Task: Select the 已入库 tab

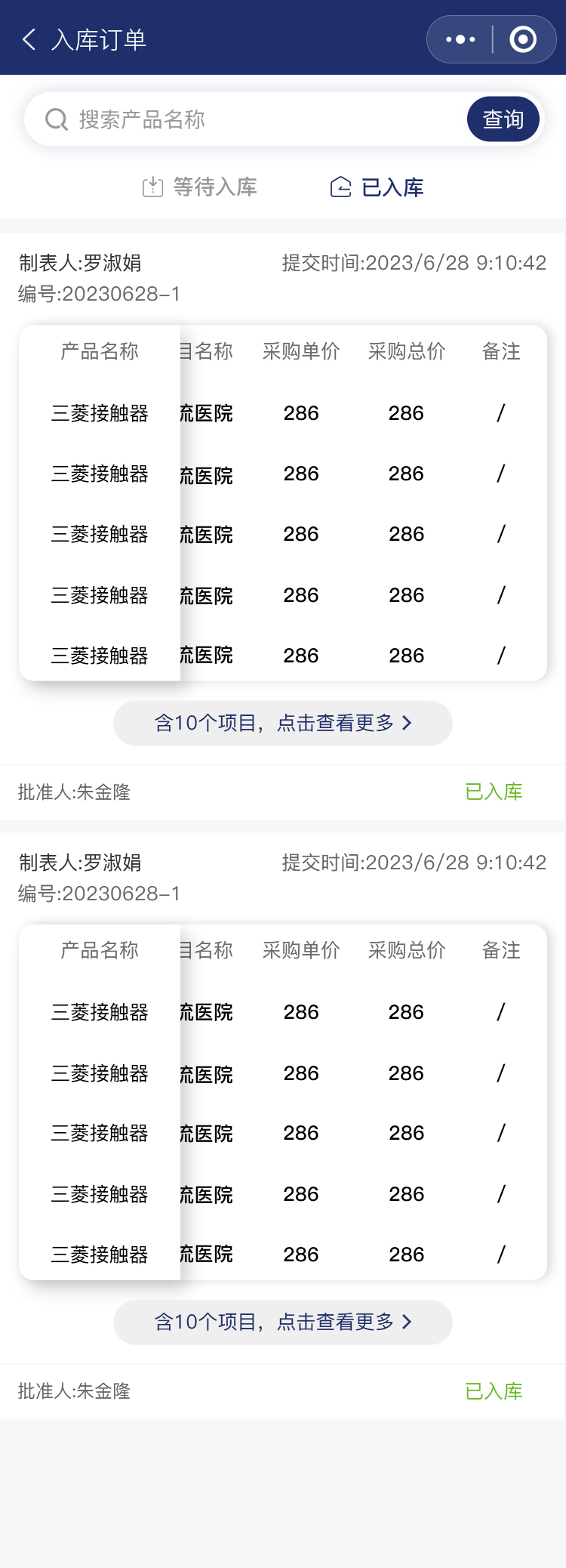Action: (x=377, y=187)
